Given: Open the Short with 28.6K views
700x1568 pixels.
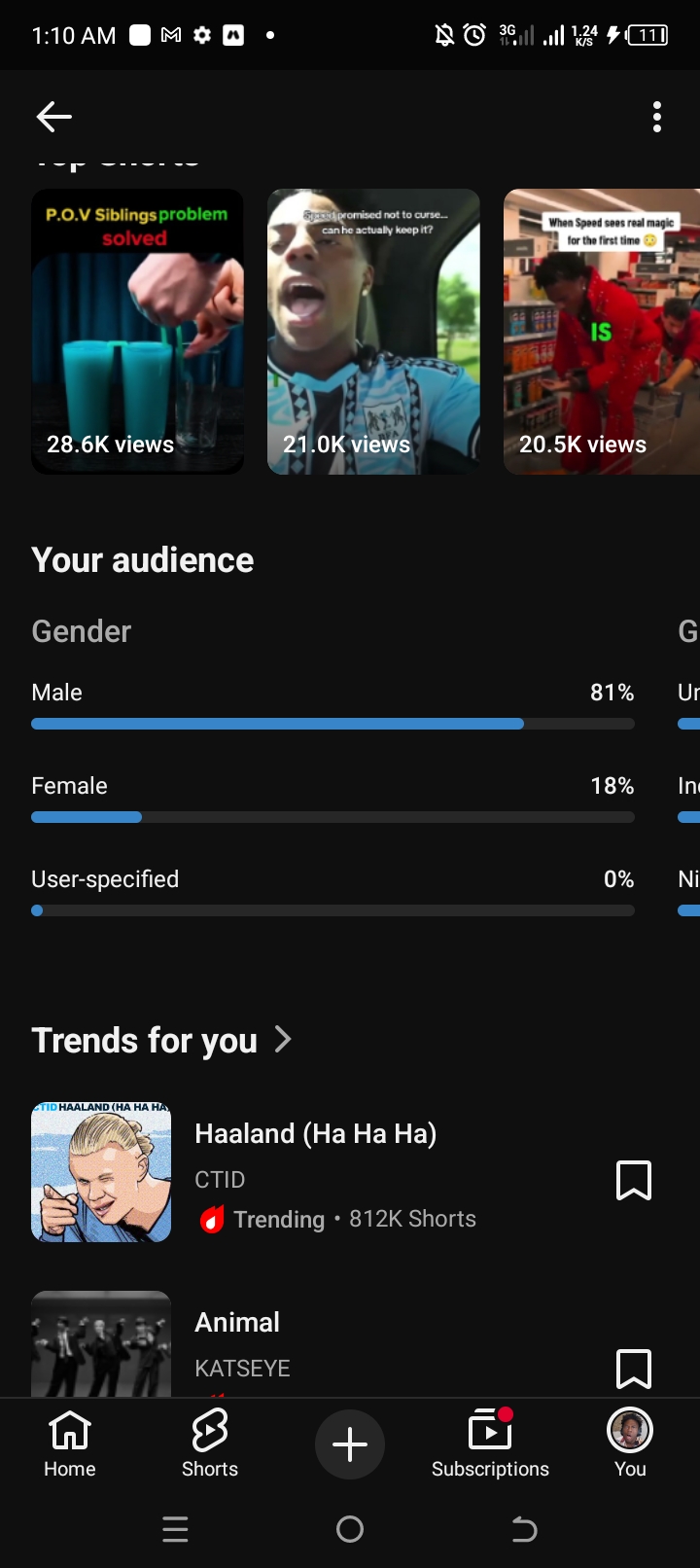Looking at the screenshot, I should click(137, 332).
